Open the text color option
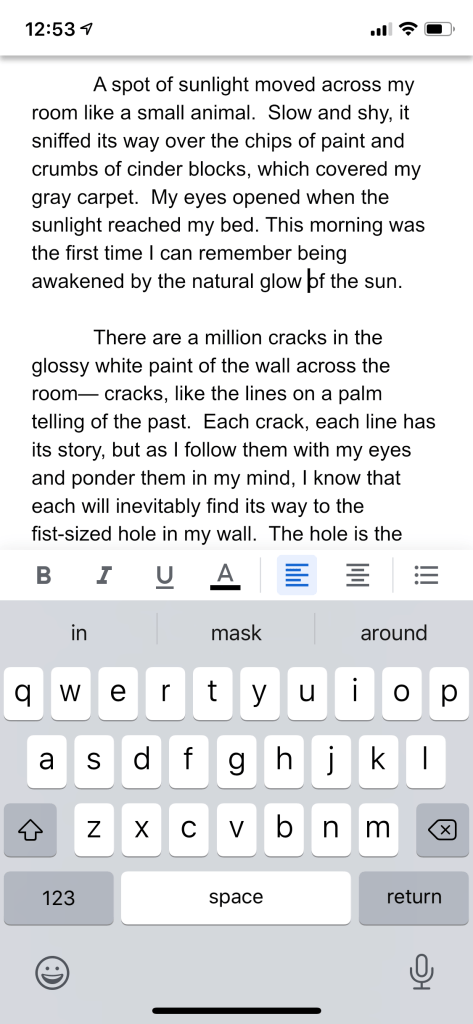The image size is (473, 1024). coord(225,575)
